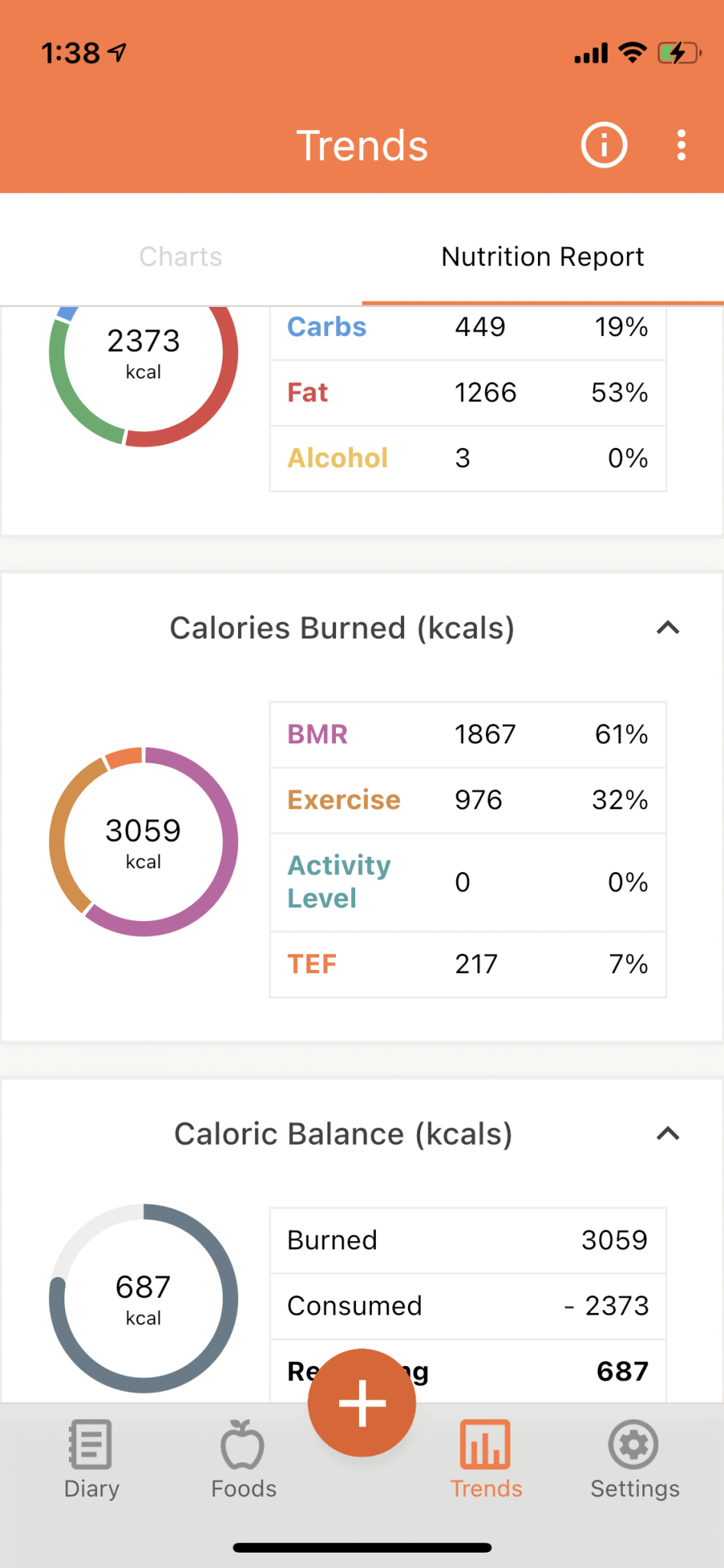Tap the orange plus add button

click(362, 1403)
